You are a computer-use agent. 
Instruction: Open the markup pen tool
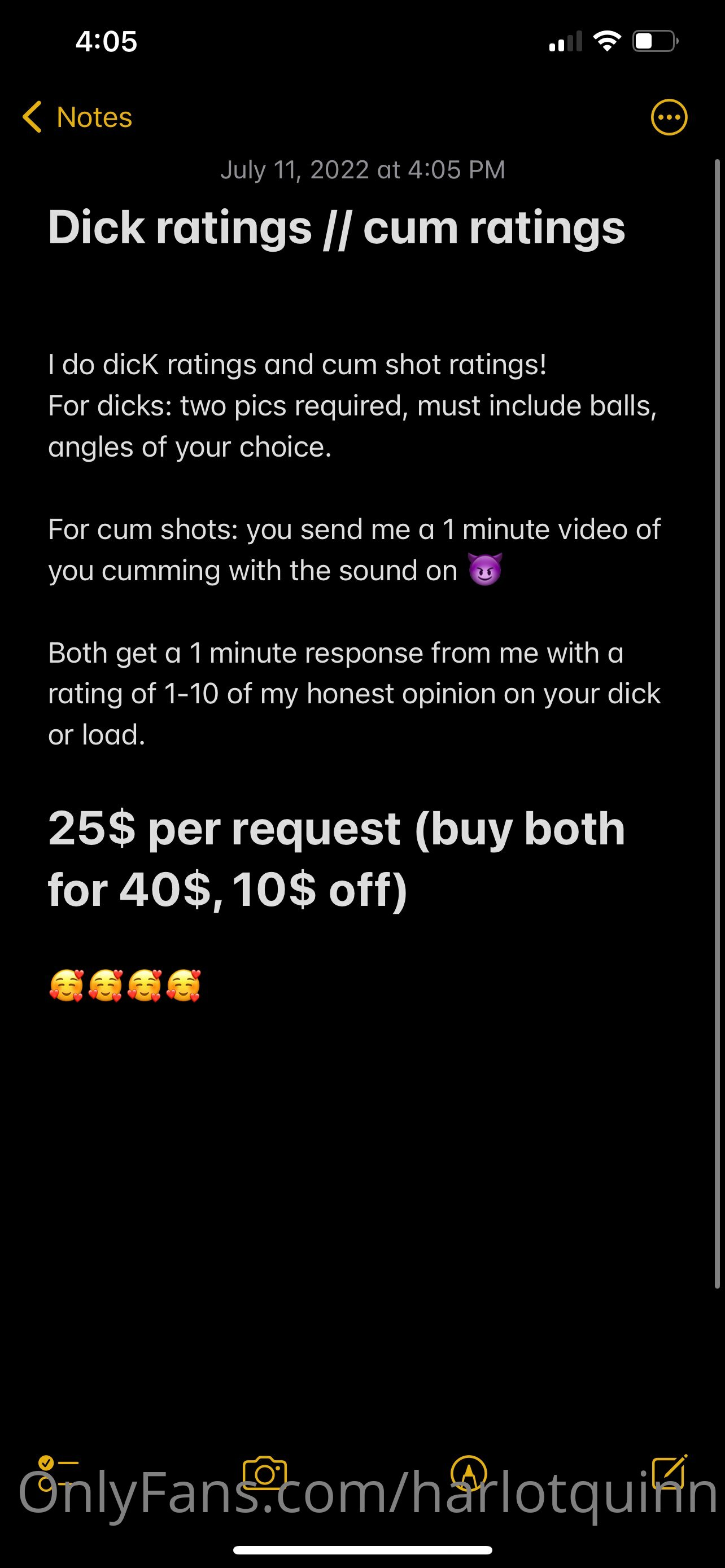point(468,1473)
